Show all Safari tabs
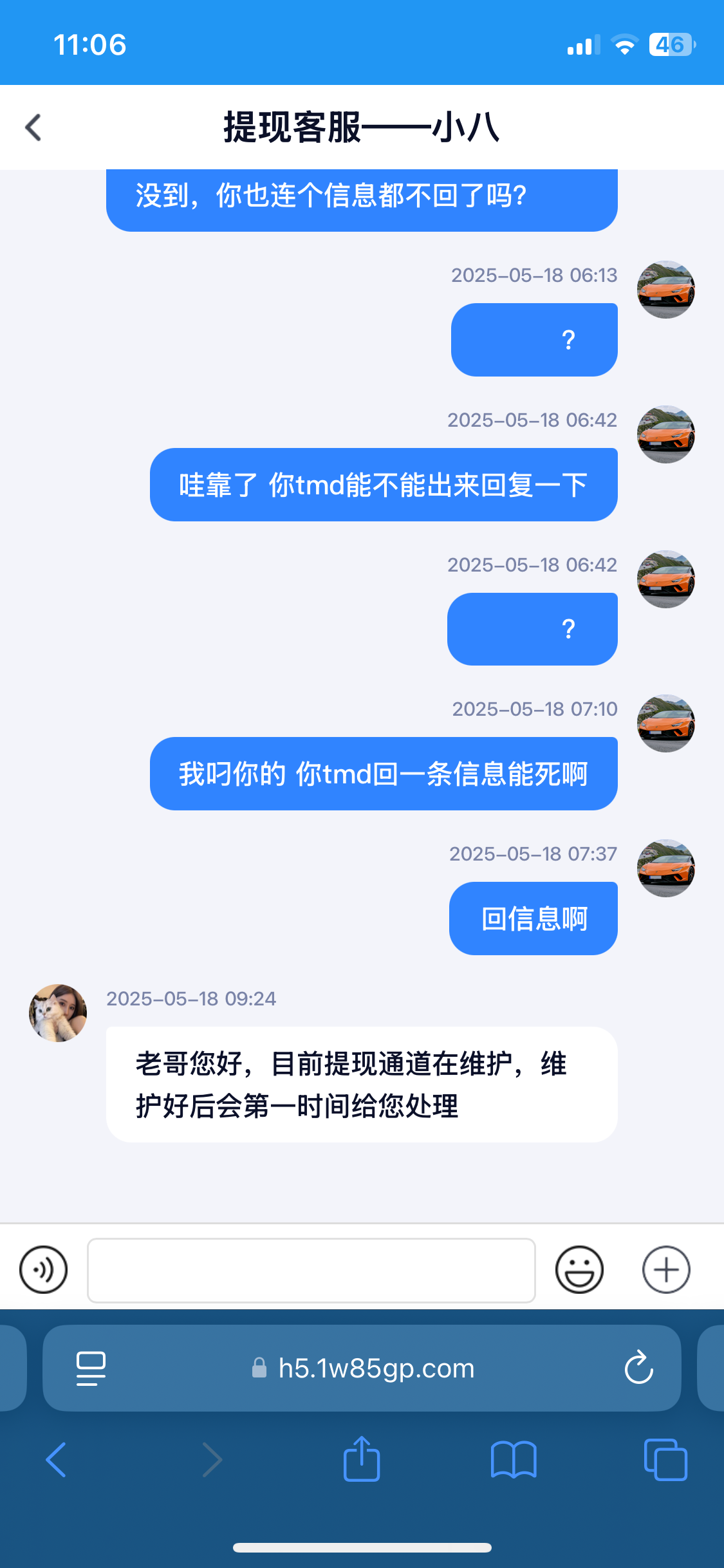The image size is (724, 1568). click(x=665, y=1459)
